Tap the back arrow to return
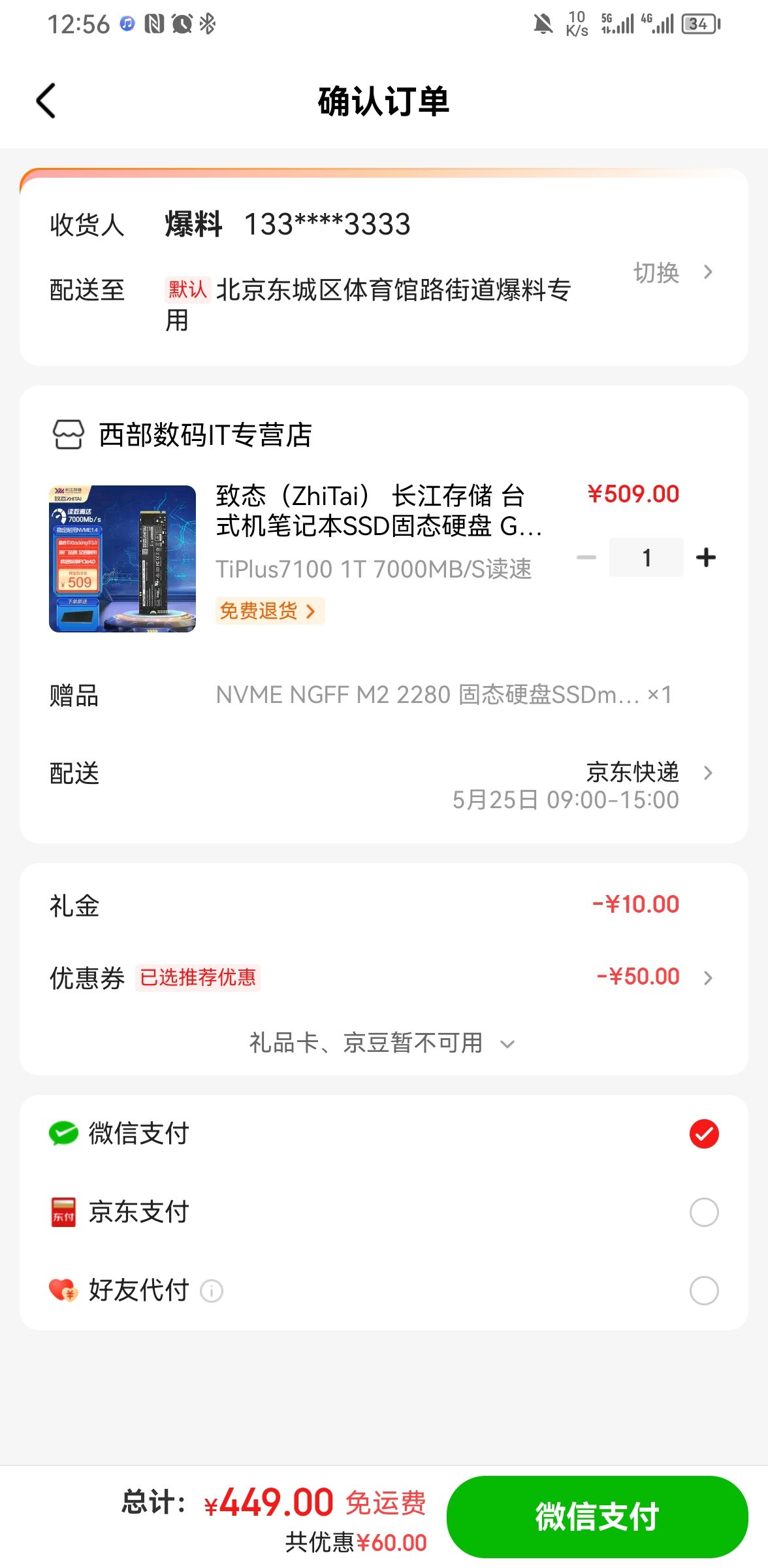 click(x=44, y=101)
